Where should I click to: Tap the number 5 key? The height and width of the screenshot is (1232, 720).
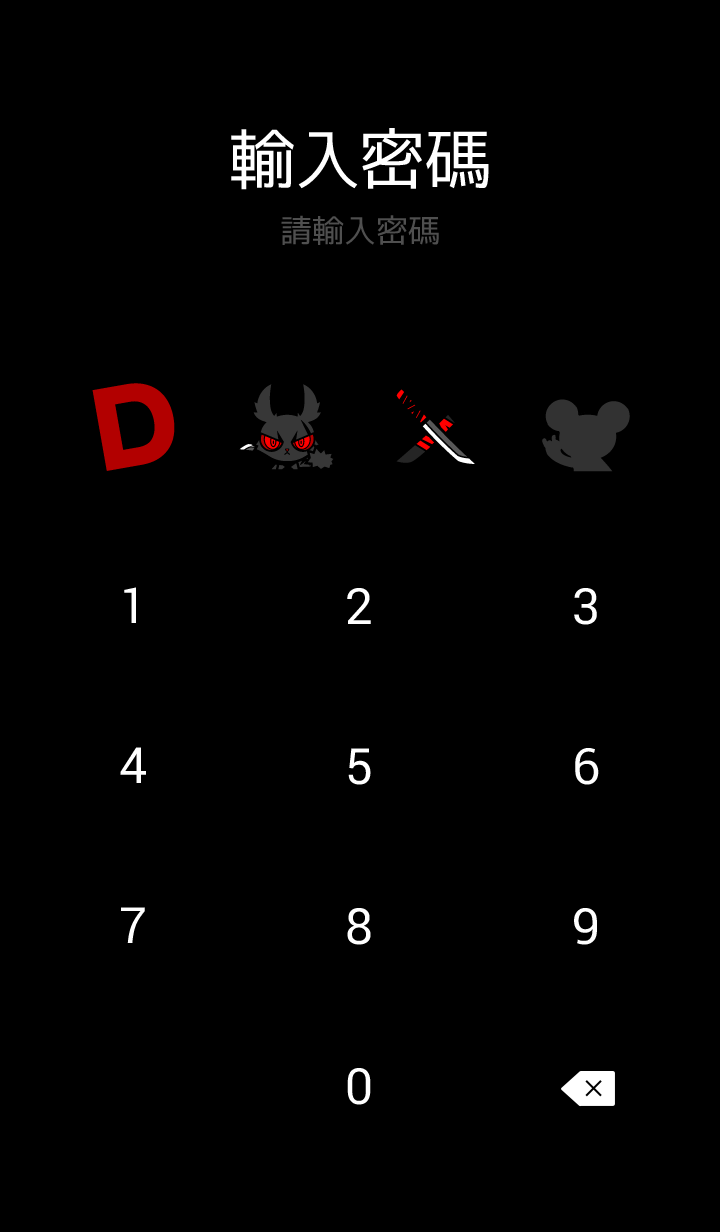coord(359,767)
